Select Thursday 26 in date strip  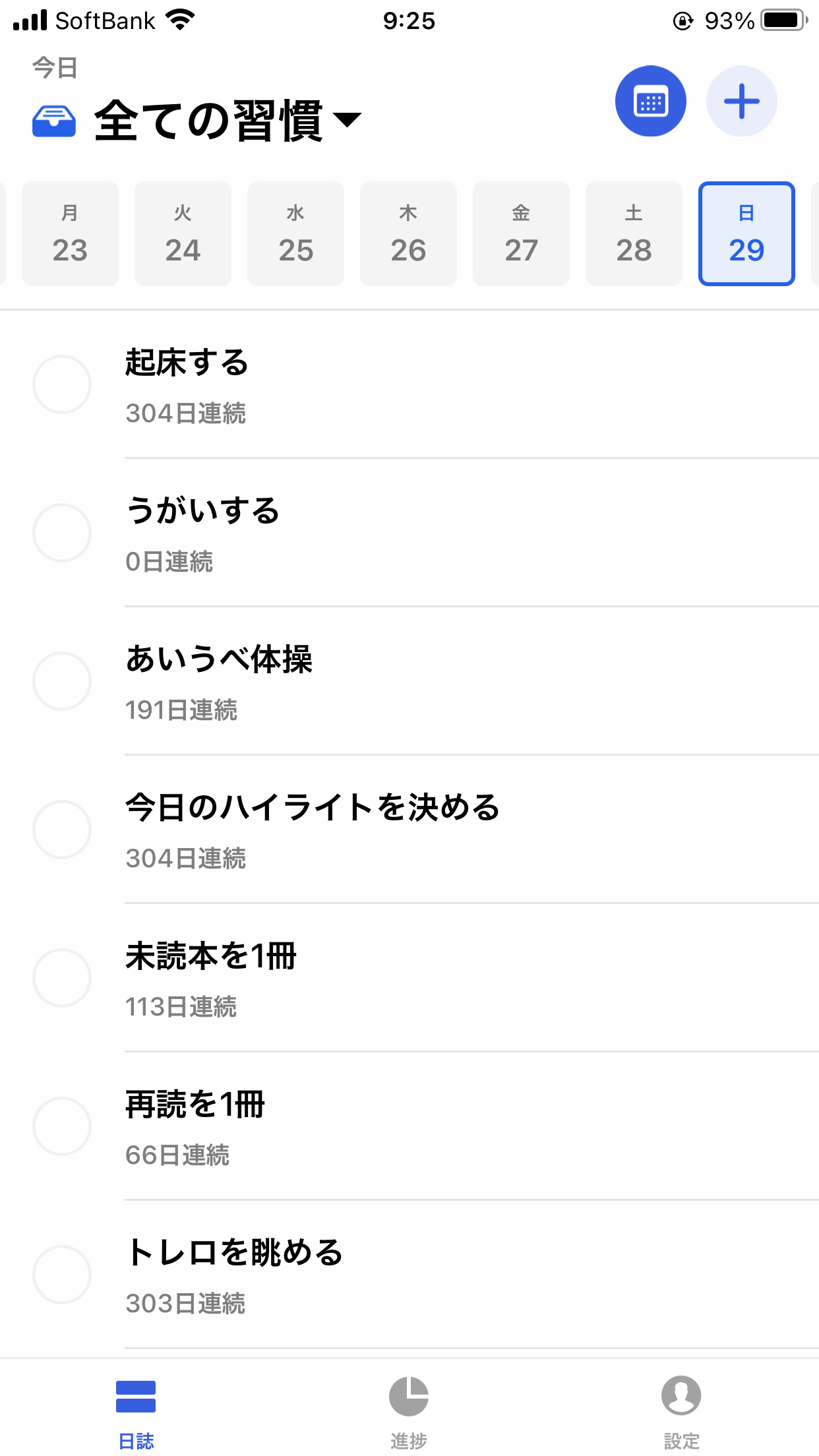click(x=408, y=234)
